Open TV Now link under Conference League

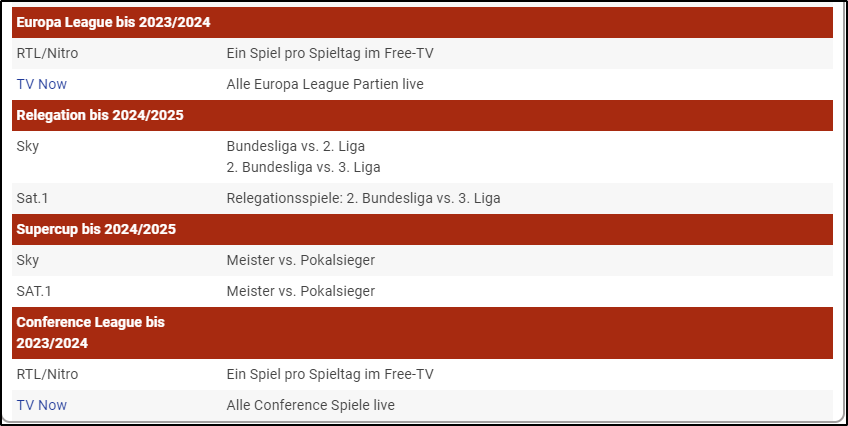[42, 405]
